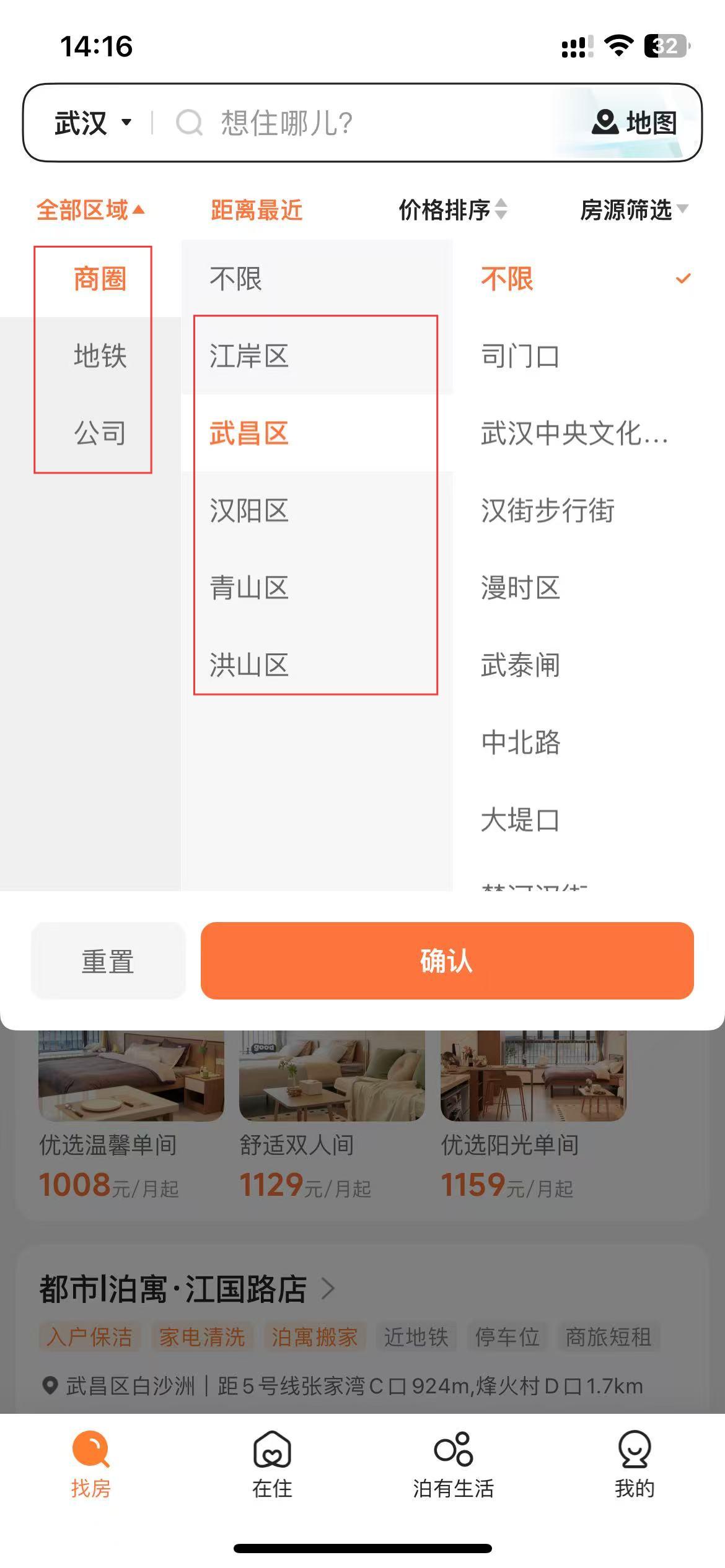Choose 青山区 district
The image size is (725, 1568).
pyautogui.click(x=249, y=588)
